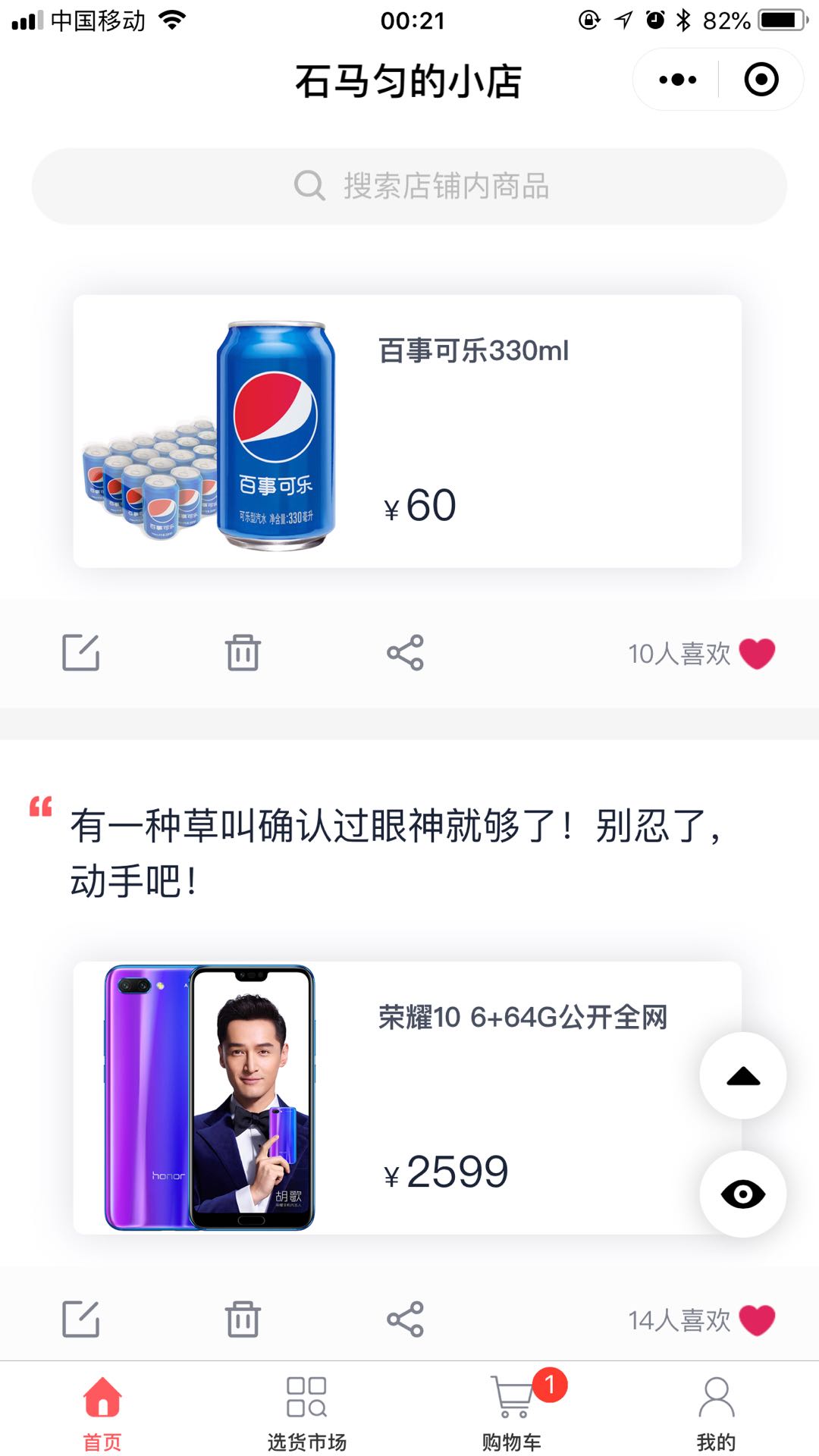Jump back to top with arrow button

click(743, 1075)
